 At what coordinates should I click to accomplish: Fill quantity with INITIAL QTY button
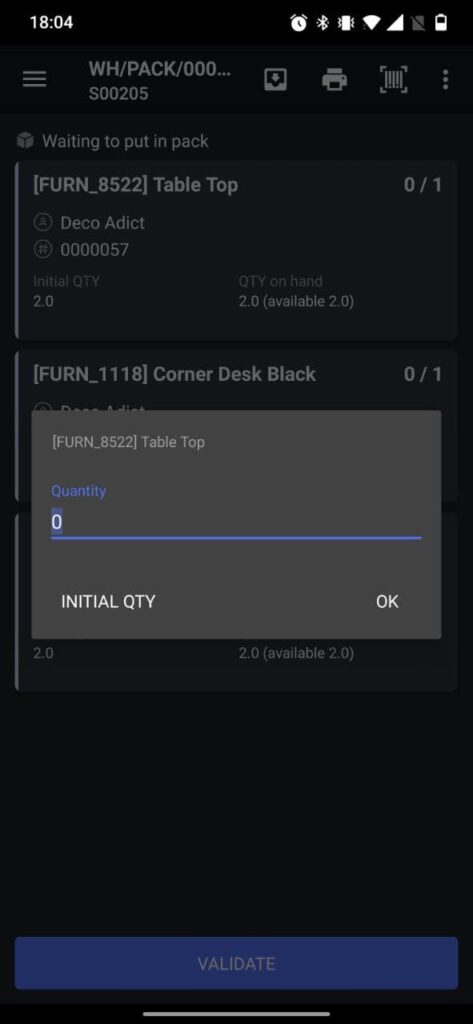pyautogui.click(x=108, y=601)
